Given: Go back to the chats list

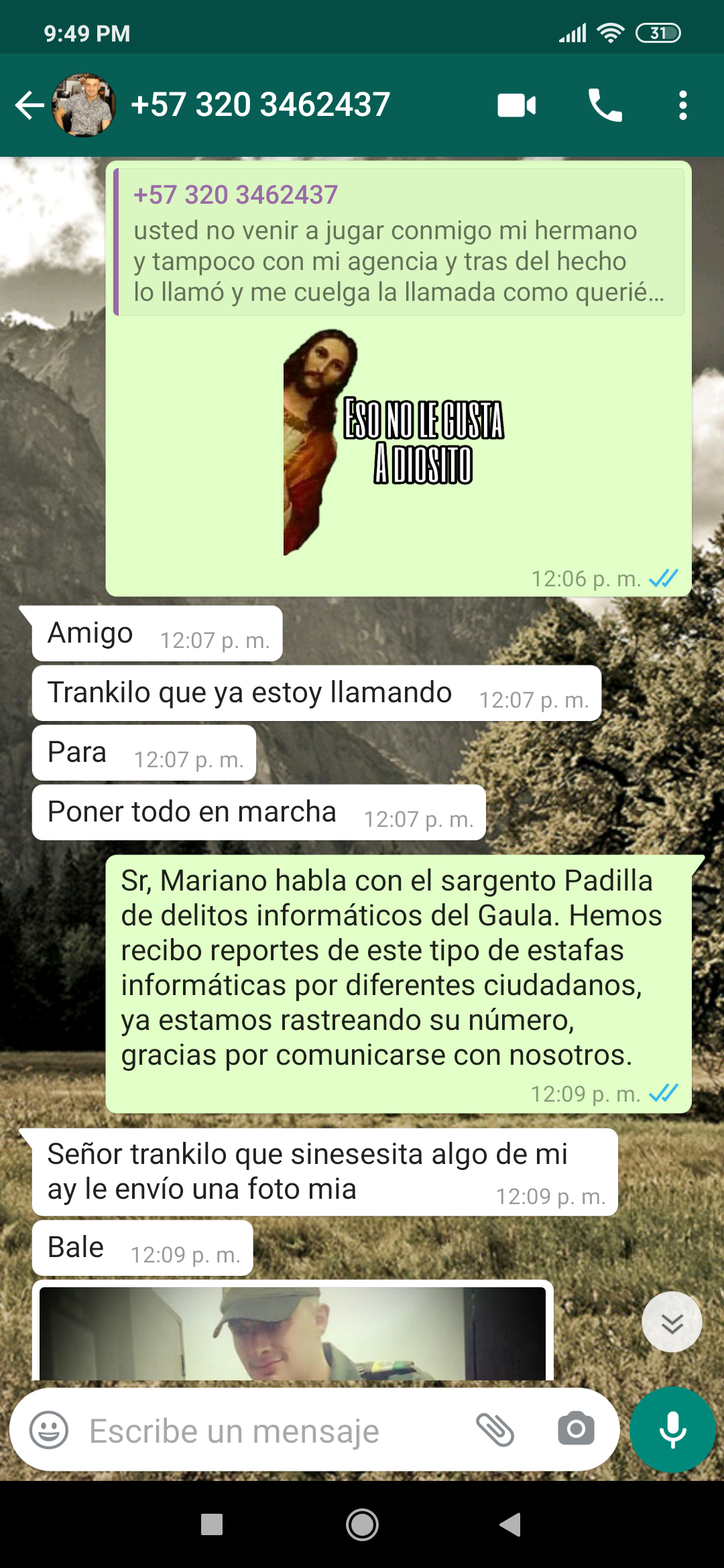Looking at the screenshot, I should click(29, 105).
